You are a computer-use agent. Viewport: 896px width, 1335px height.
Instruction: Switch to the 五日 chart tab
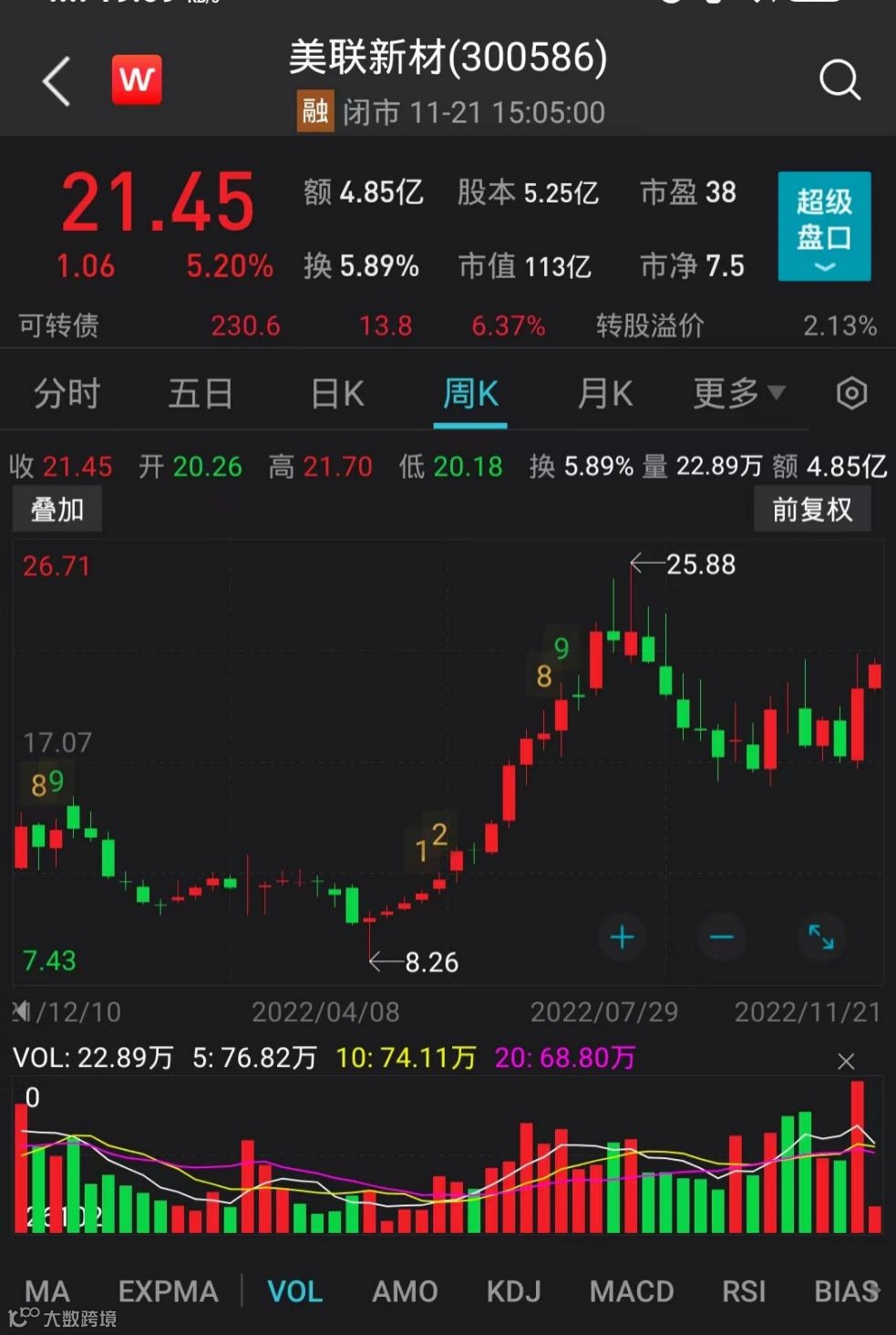pyautogui.click(x=201, y=394)
